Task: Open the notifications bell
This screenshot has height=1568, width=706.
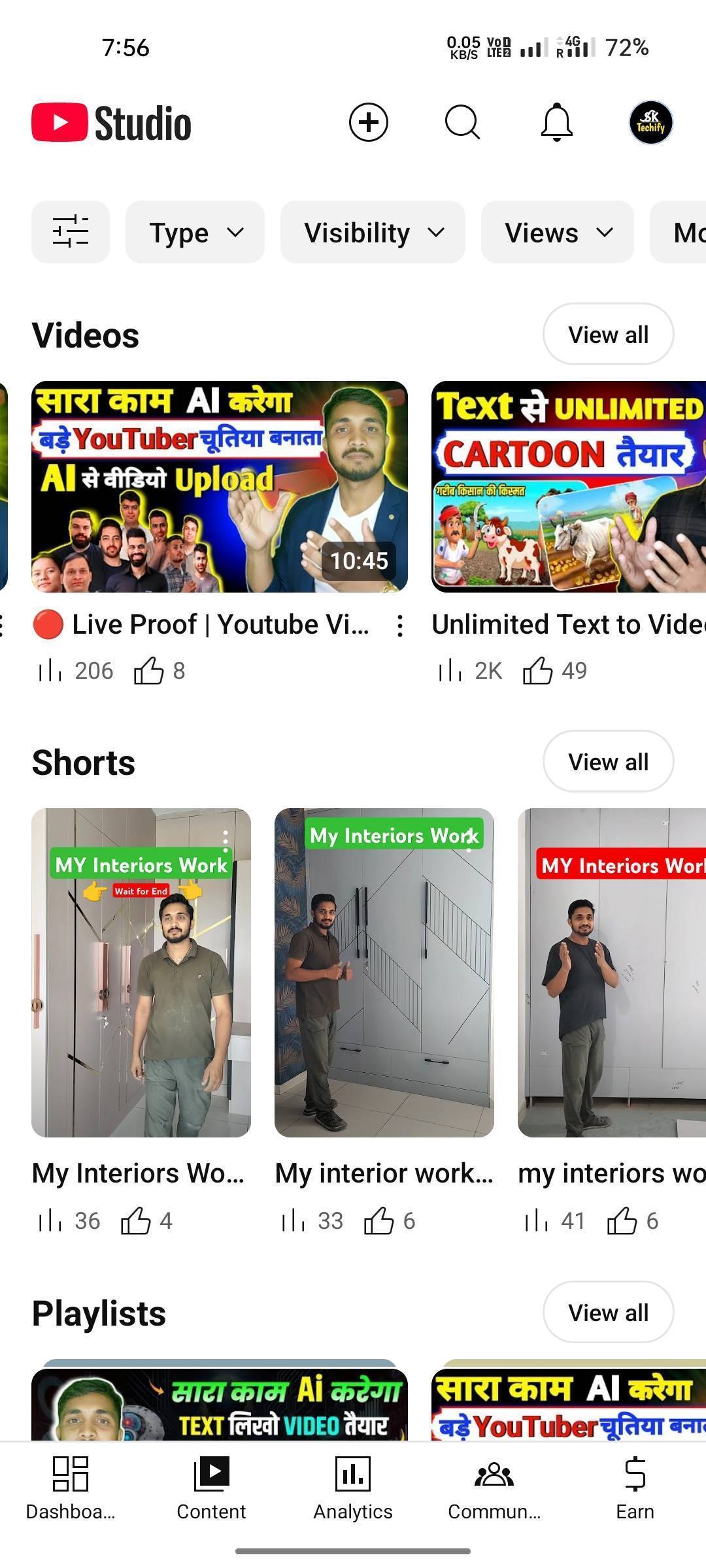Action: coord(556,122)
